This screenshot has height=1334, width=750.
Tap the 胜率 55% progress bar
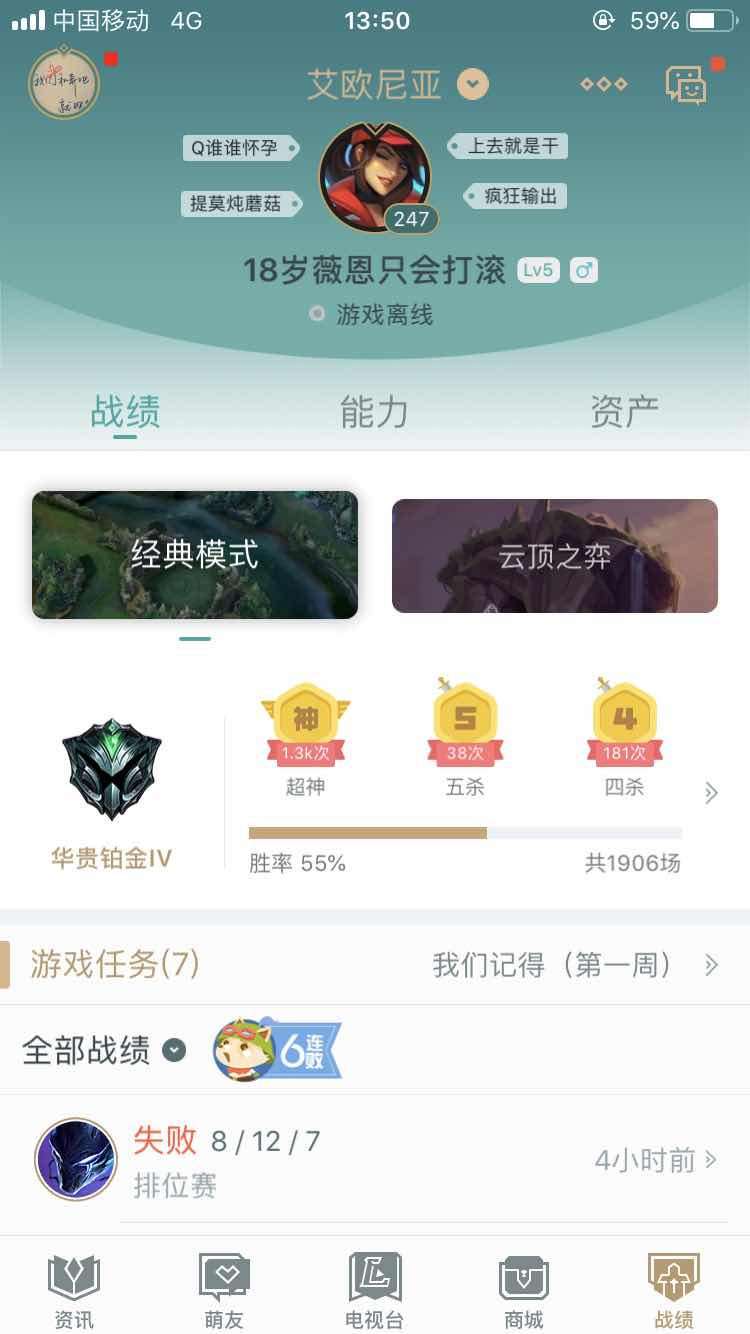[x=464, y=832]
